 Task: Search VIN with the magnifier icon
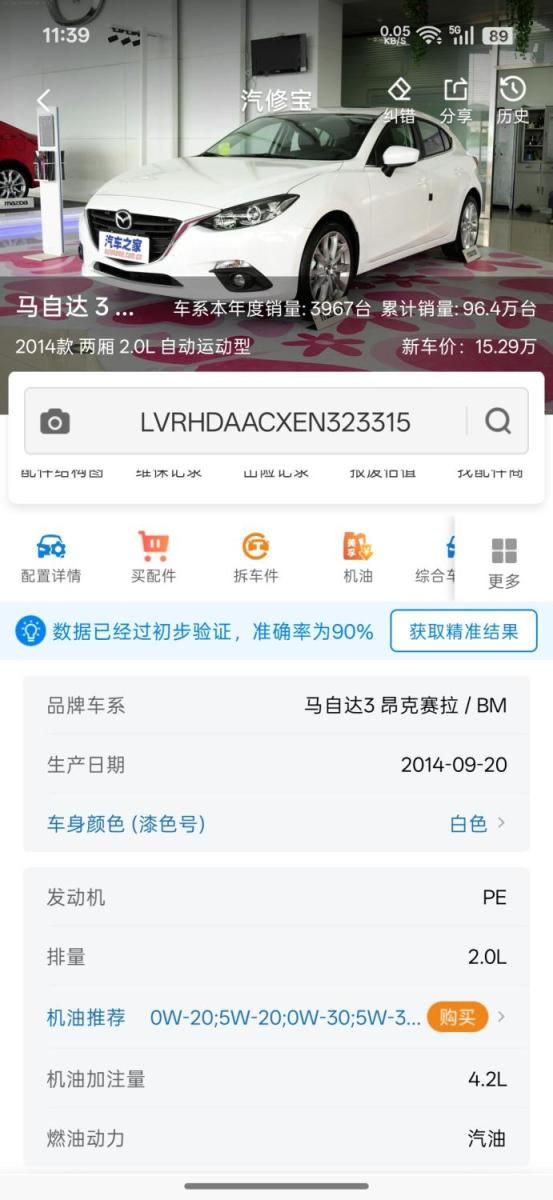click(498, 422)
